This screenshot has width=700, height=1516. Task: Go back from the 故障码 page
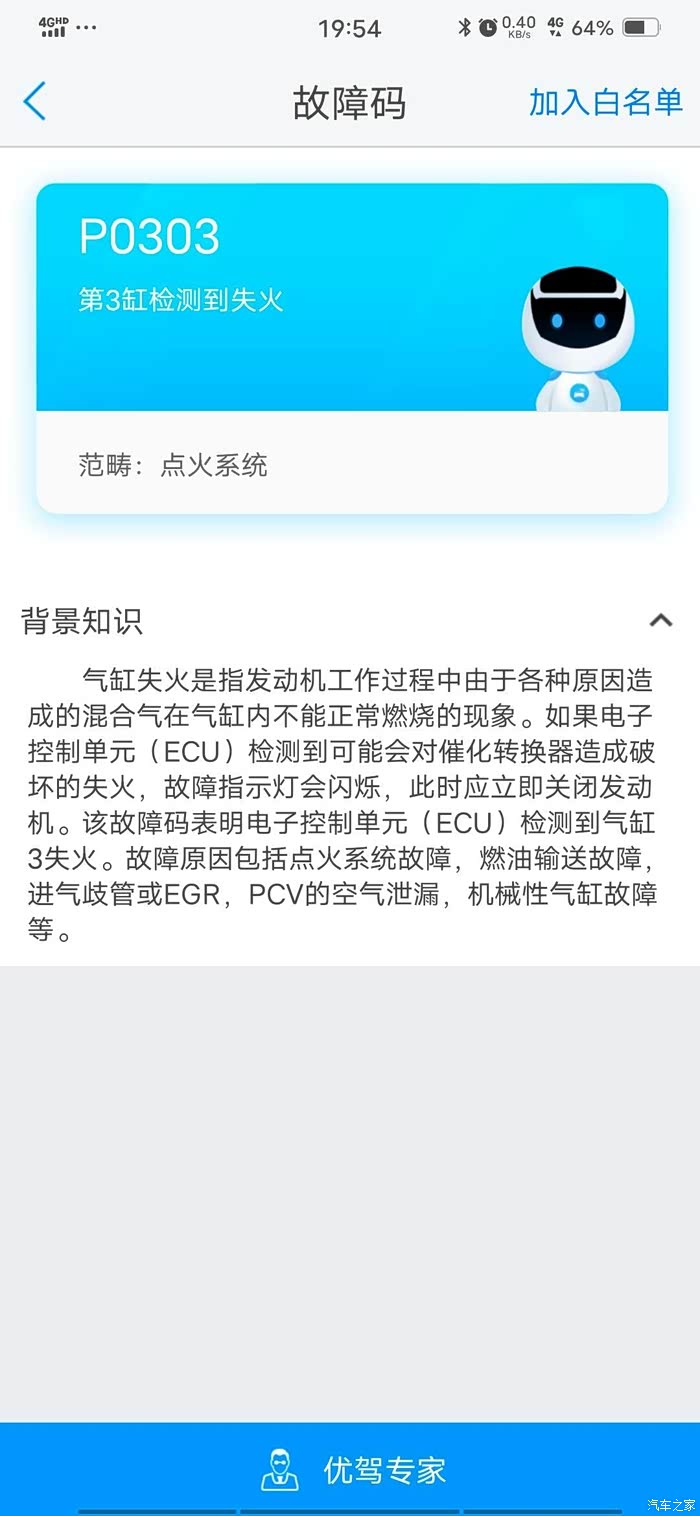(x=34, y=102)
